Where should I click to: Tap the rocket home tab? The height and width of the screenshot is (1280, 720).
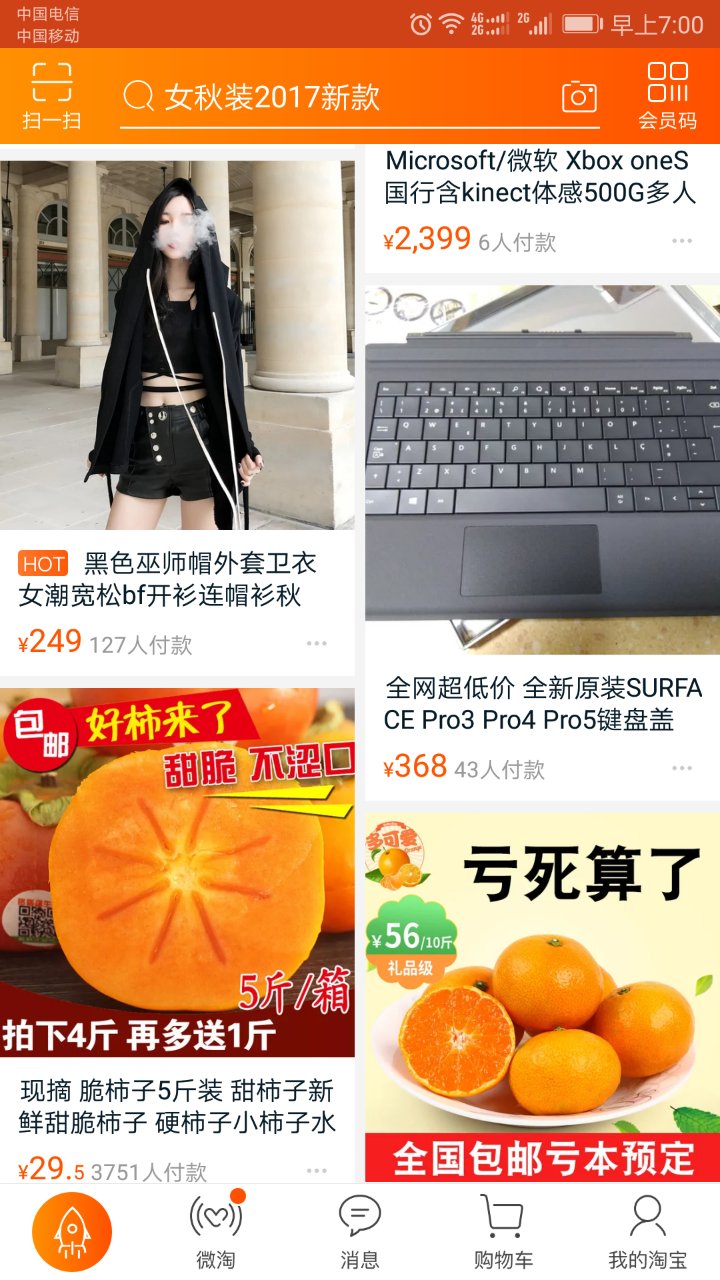tap(72, 1232)
